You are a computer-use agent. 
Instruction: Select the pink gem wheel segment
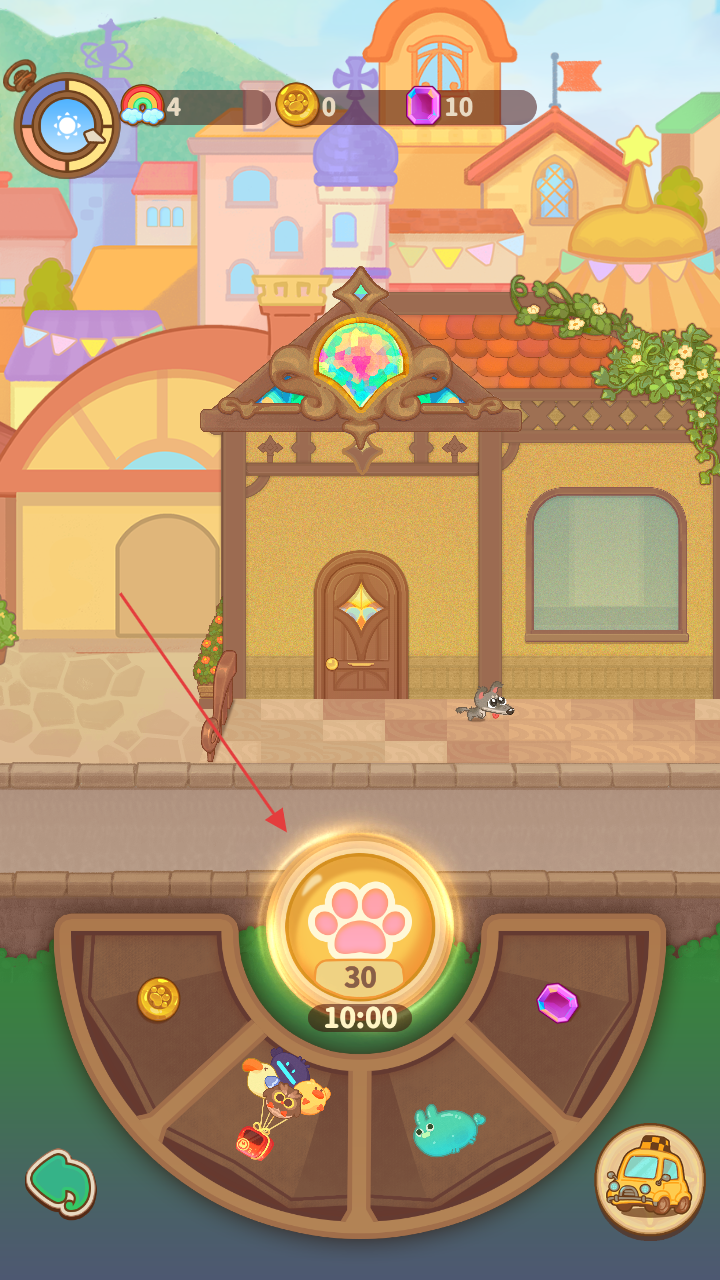557,1002
